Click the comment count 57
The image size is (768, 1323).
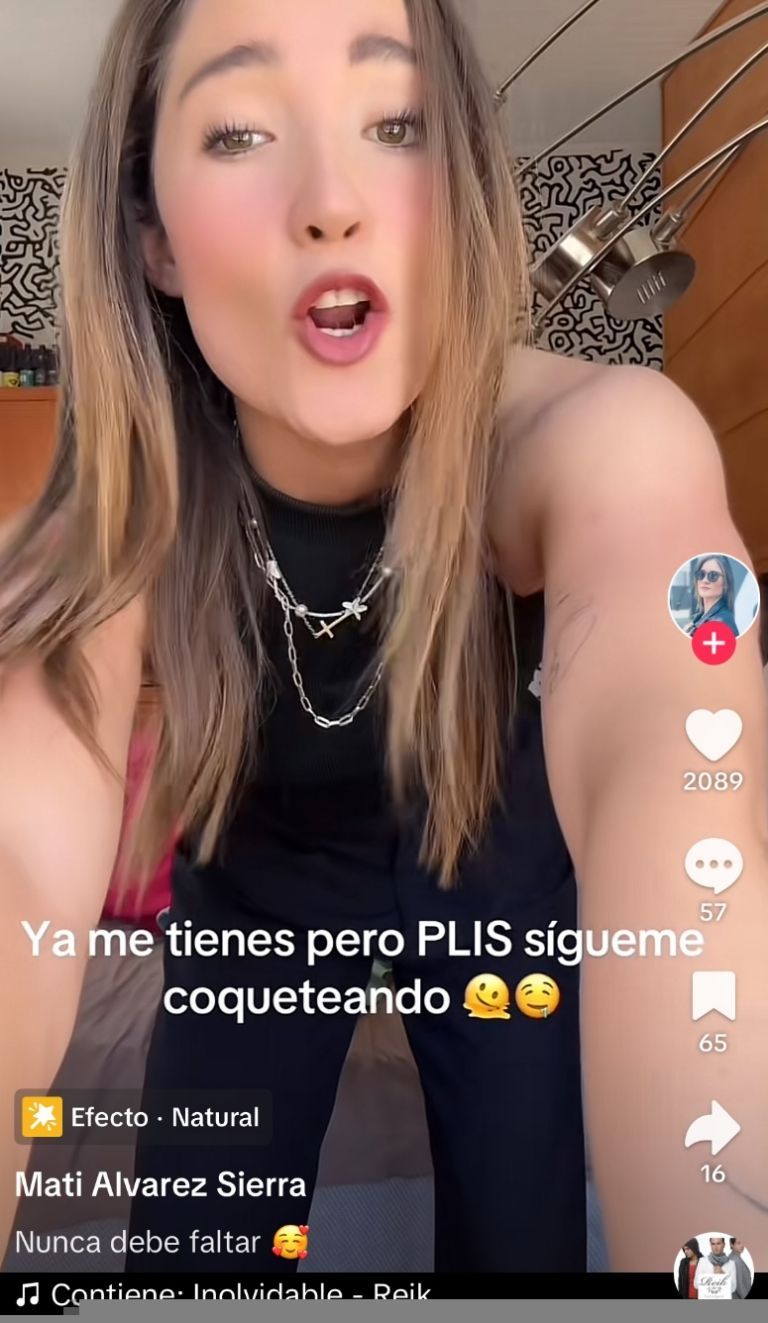pos(714,913)
